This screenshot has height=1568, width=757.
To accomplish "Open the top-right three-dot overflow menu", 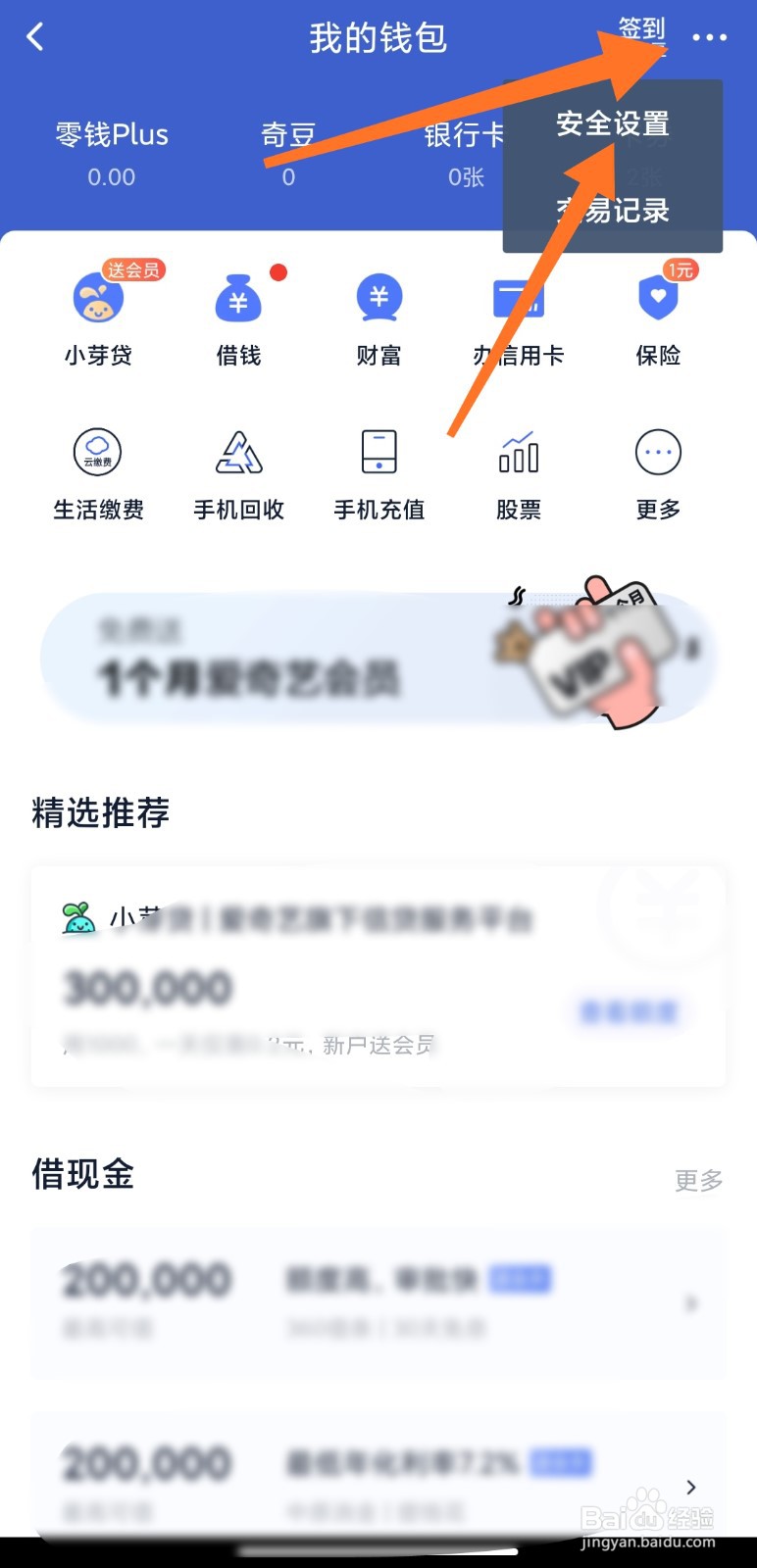I will (711, 37).
